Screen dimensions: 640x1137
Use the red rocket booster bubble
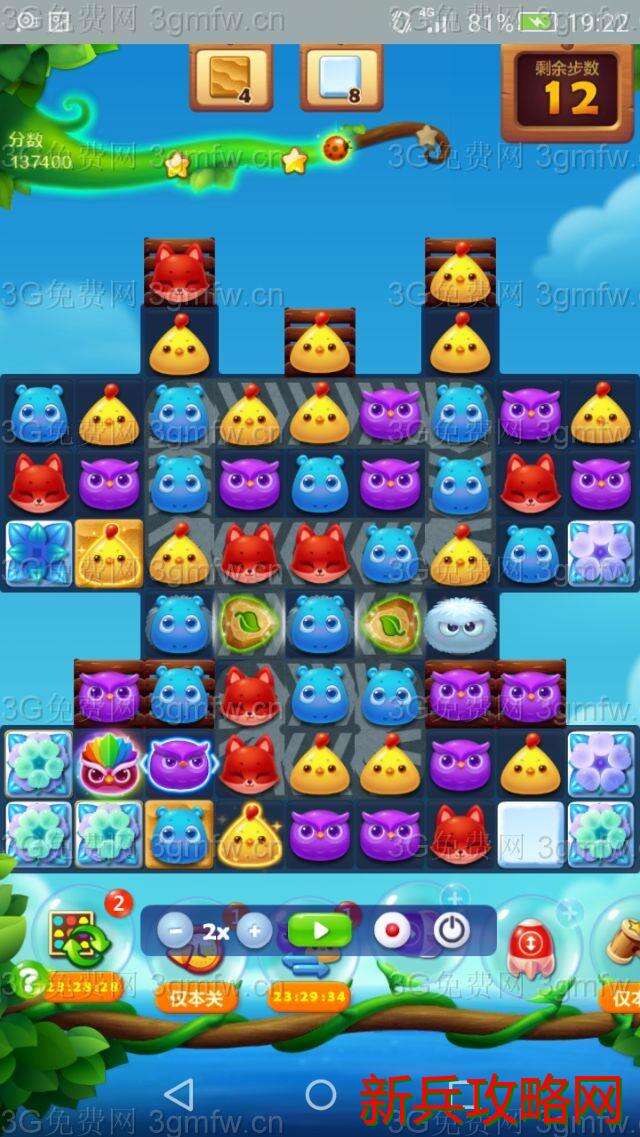(x=527, y=947)
